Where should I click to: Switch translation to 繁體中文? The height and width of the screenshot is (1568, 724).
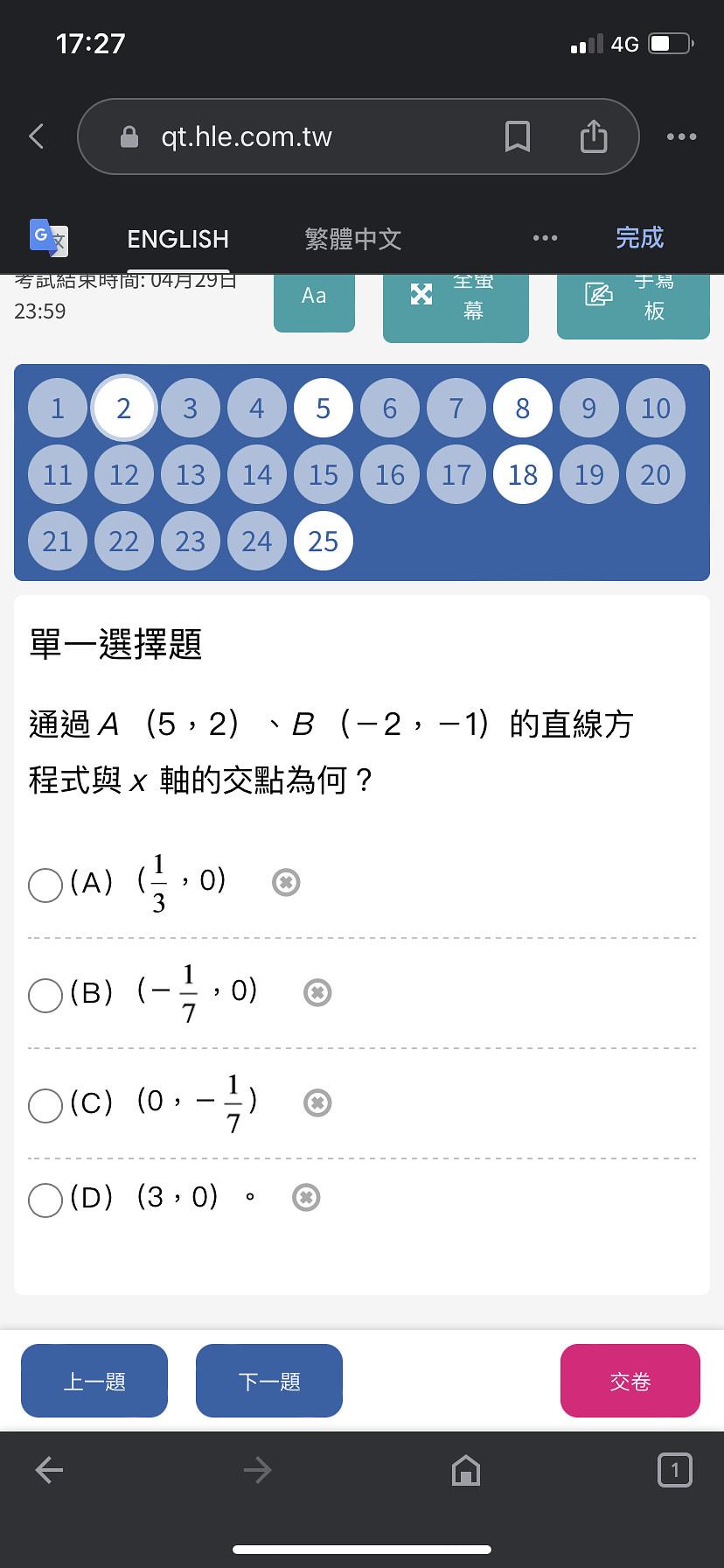(x=353, y=239)
